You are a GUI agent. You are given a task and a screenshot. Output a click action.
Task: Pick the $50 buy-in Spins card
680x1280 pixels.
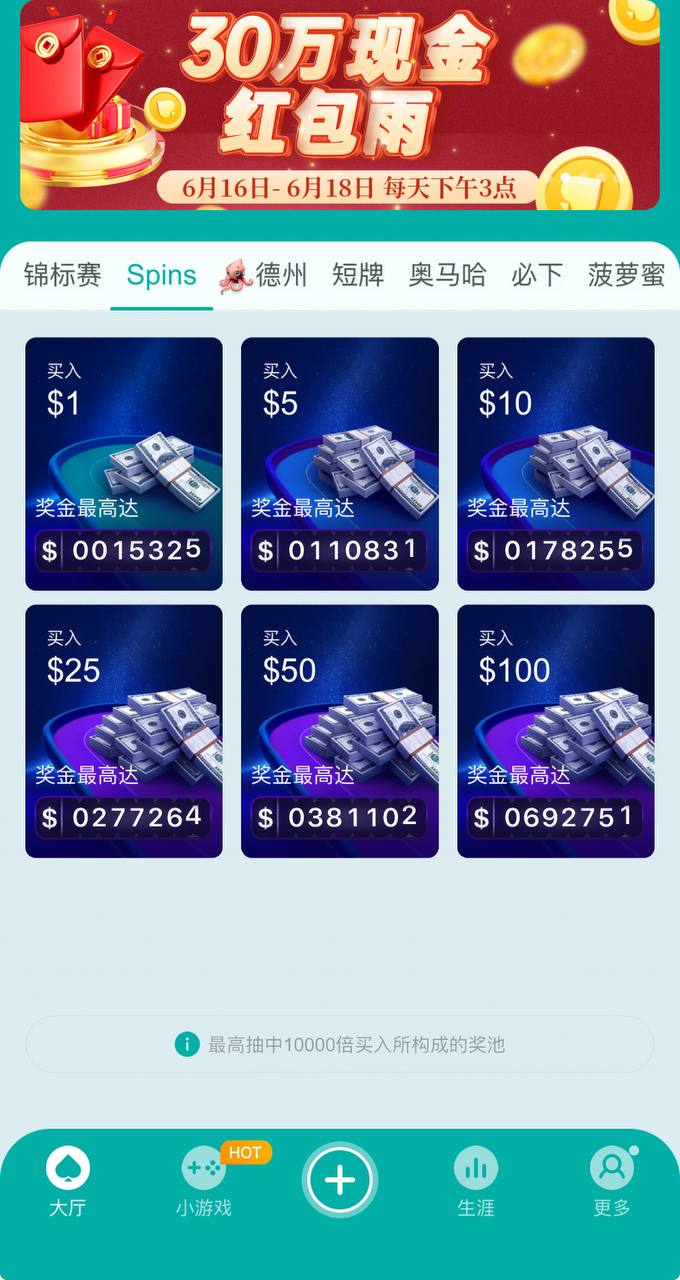click(x=340, y=731)
